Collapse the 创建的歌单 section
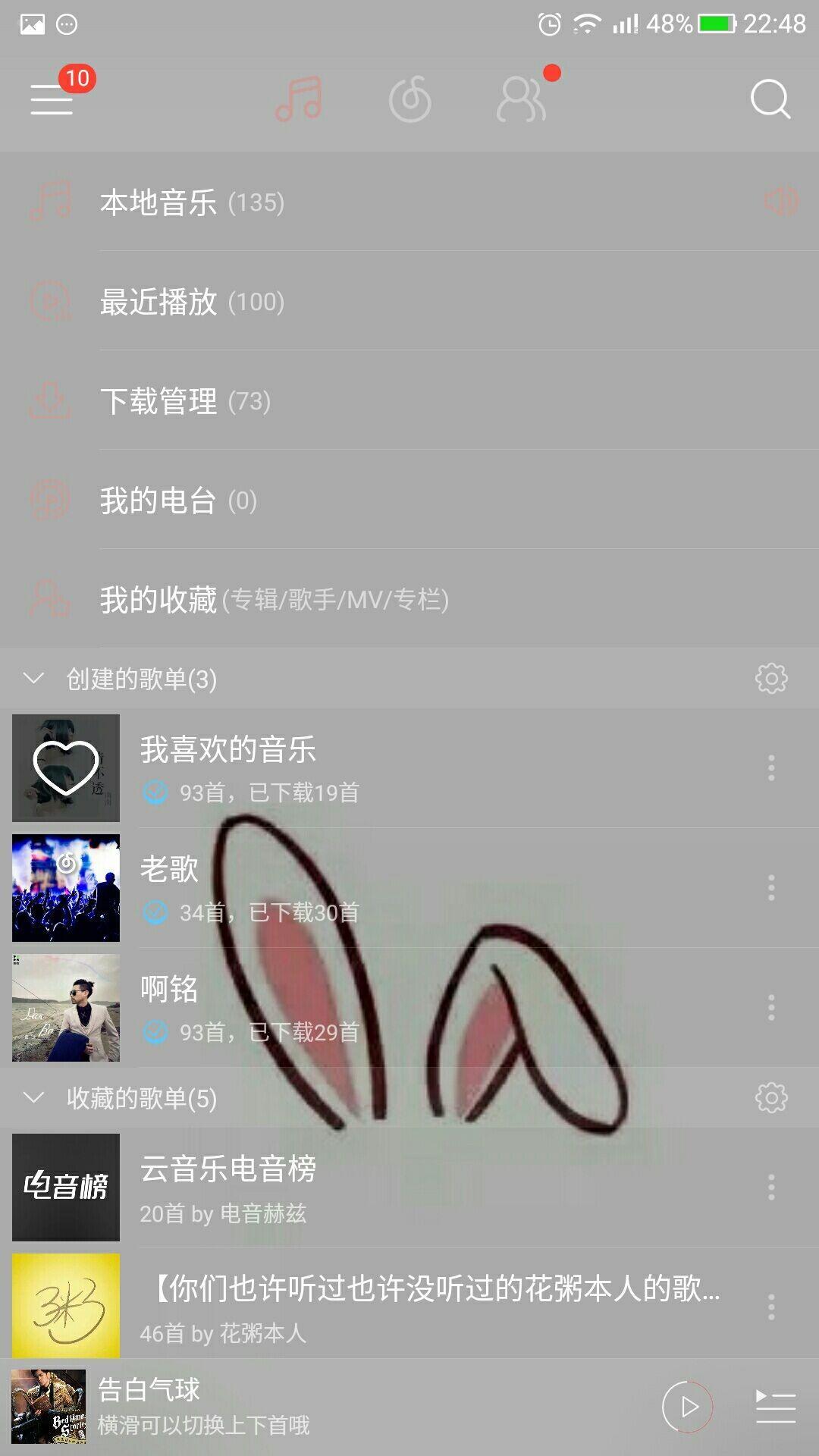 (x=34, y=679)
